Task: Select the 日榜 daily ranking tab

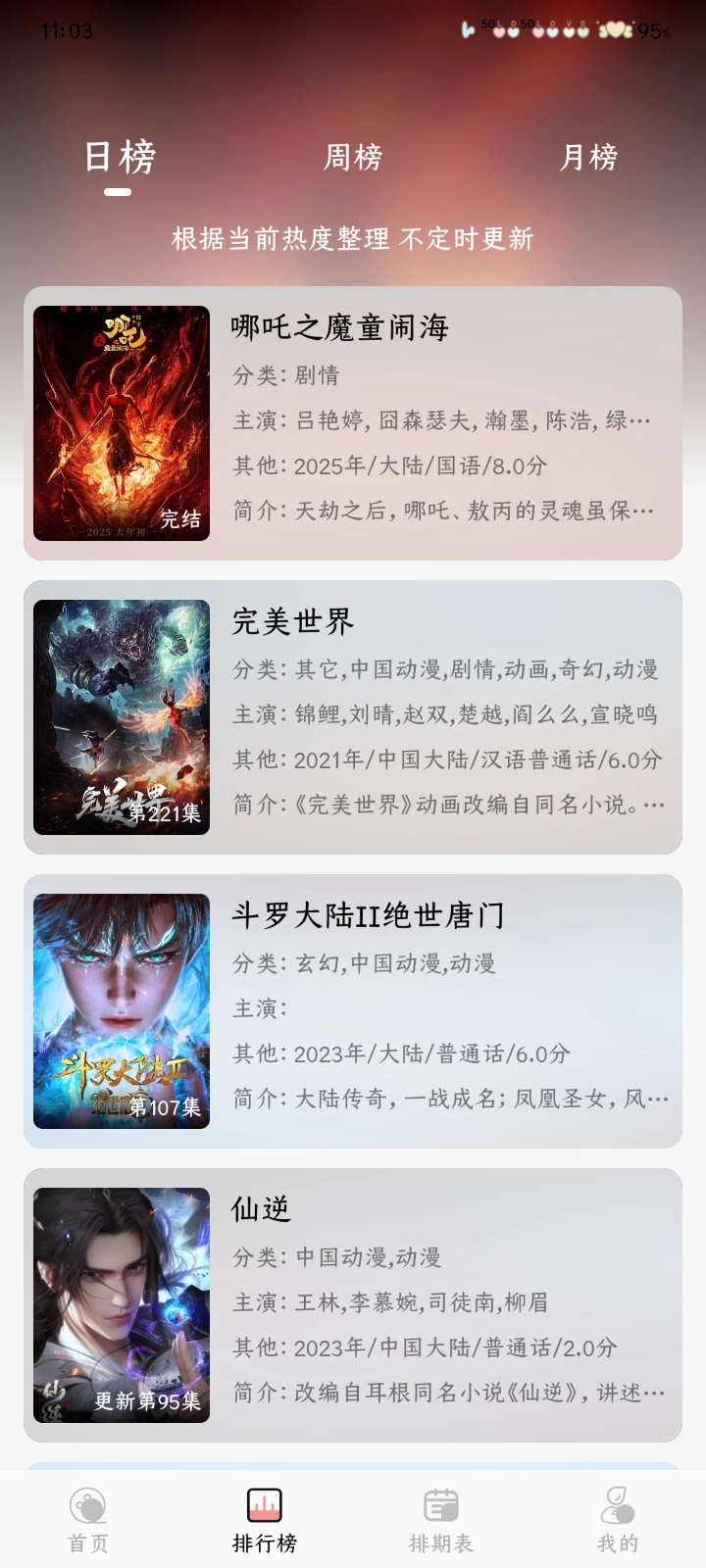Action: point(119,157)
